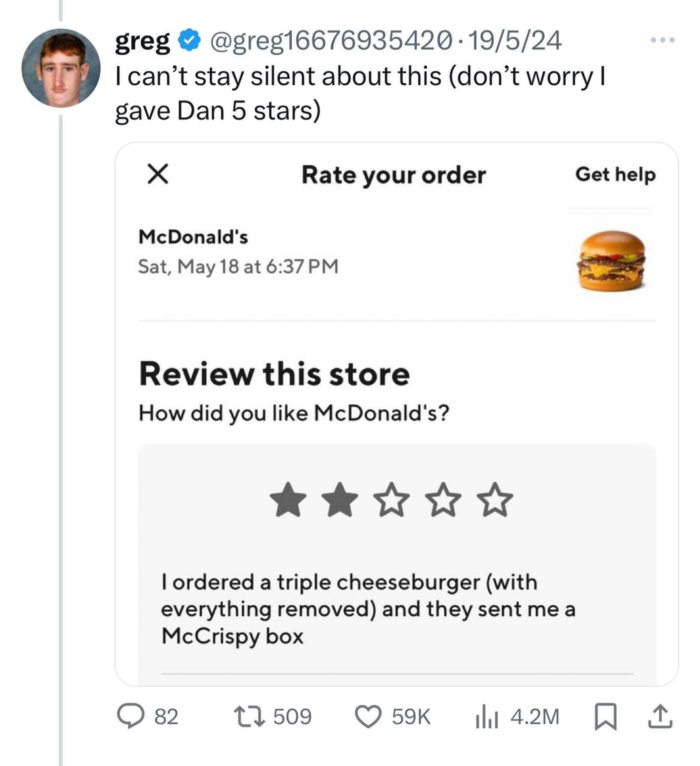Open the post's three-dot overflow menu
700x766 pixels.
(x=662, y=41)
